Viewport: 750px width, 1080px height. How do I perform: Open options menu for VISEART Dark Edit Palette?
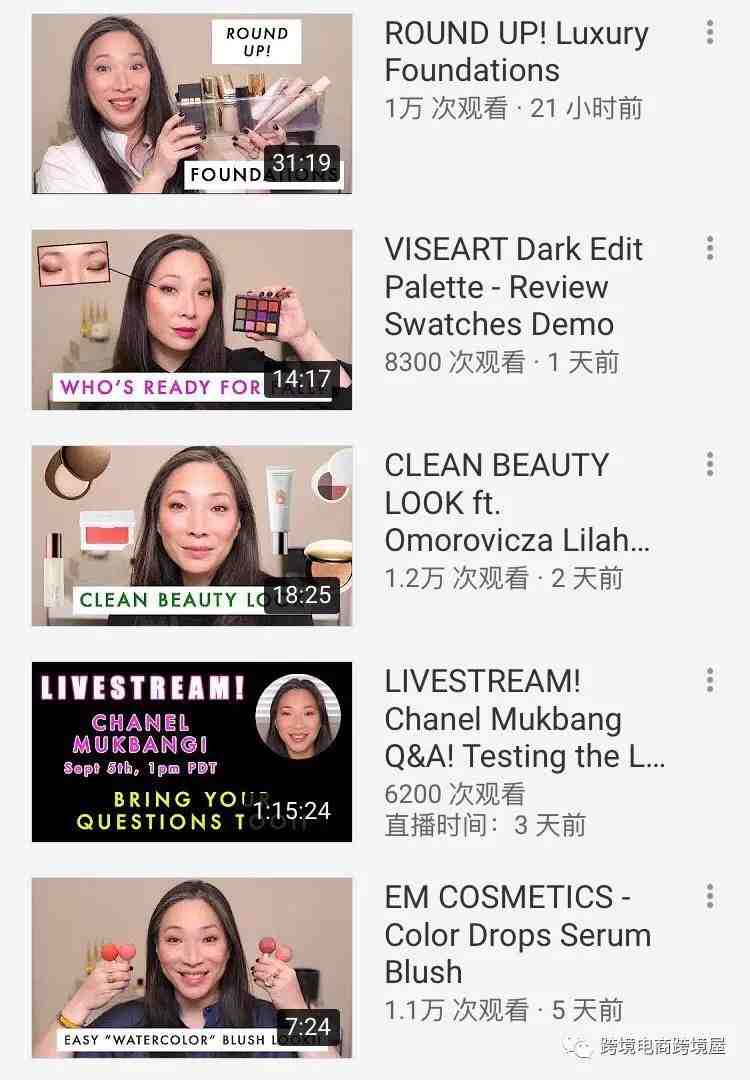pyautogui.click(x=710, y=248)
